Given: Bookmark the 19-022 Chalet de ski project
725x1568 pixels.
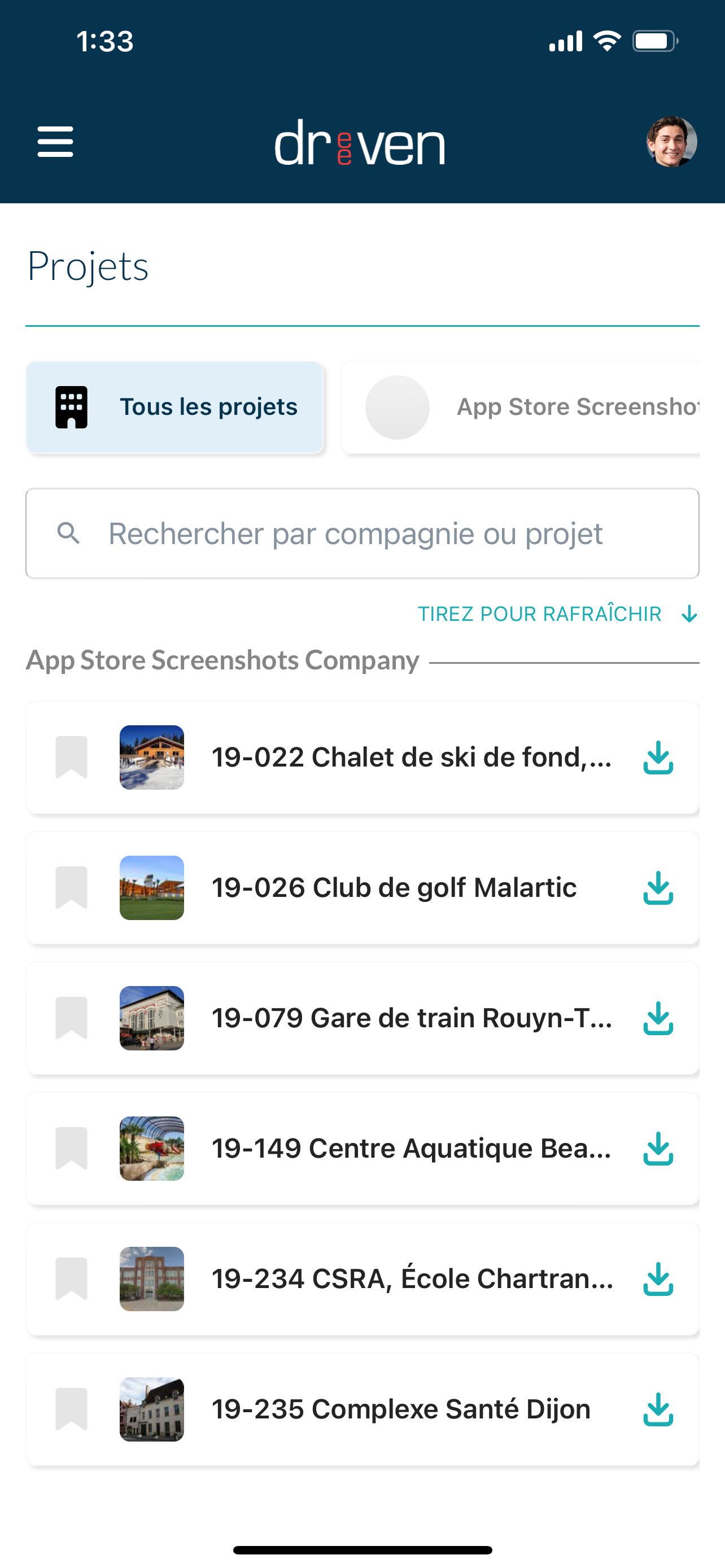Looking at the screenshot, I should (71, 757).
